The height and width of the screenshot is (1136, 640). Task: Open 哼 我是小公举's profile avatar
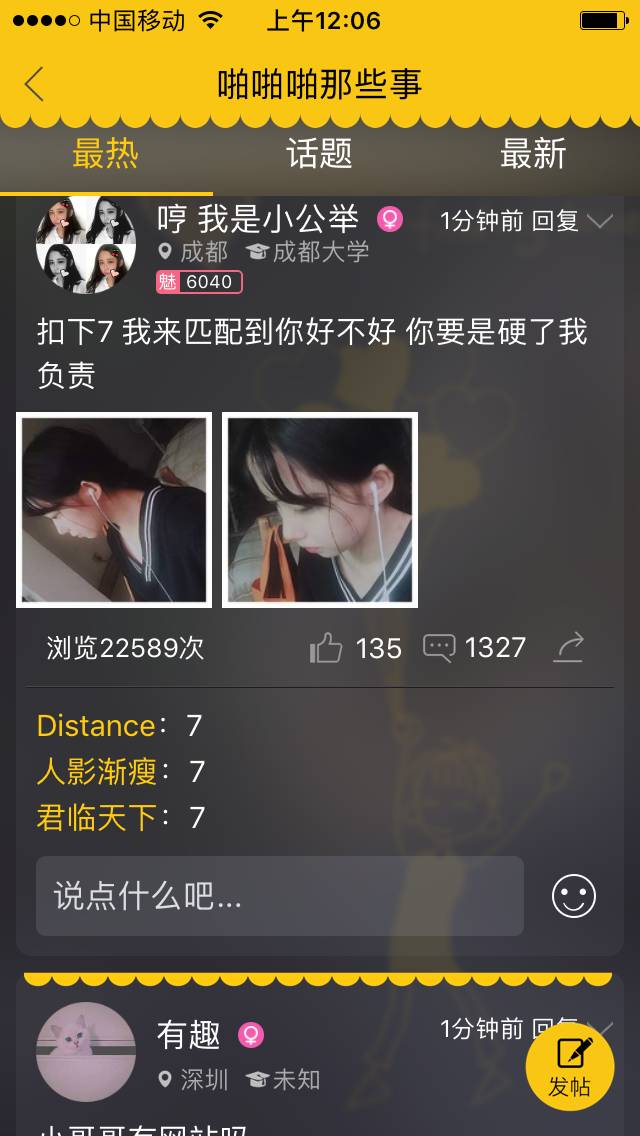click(86, 245)
